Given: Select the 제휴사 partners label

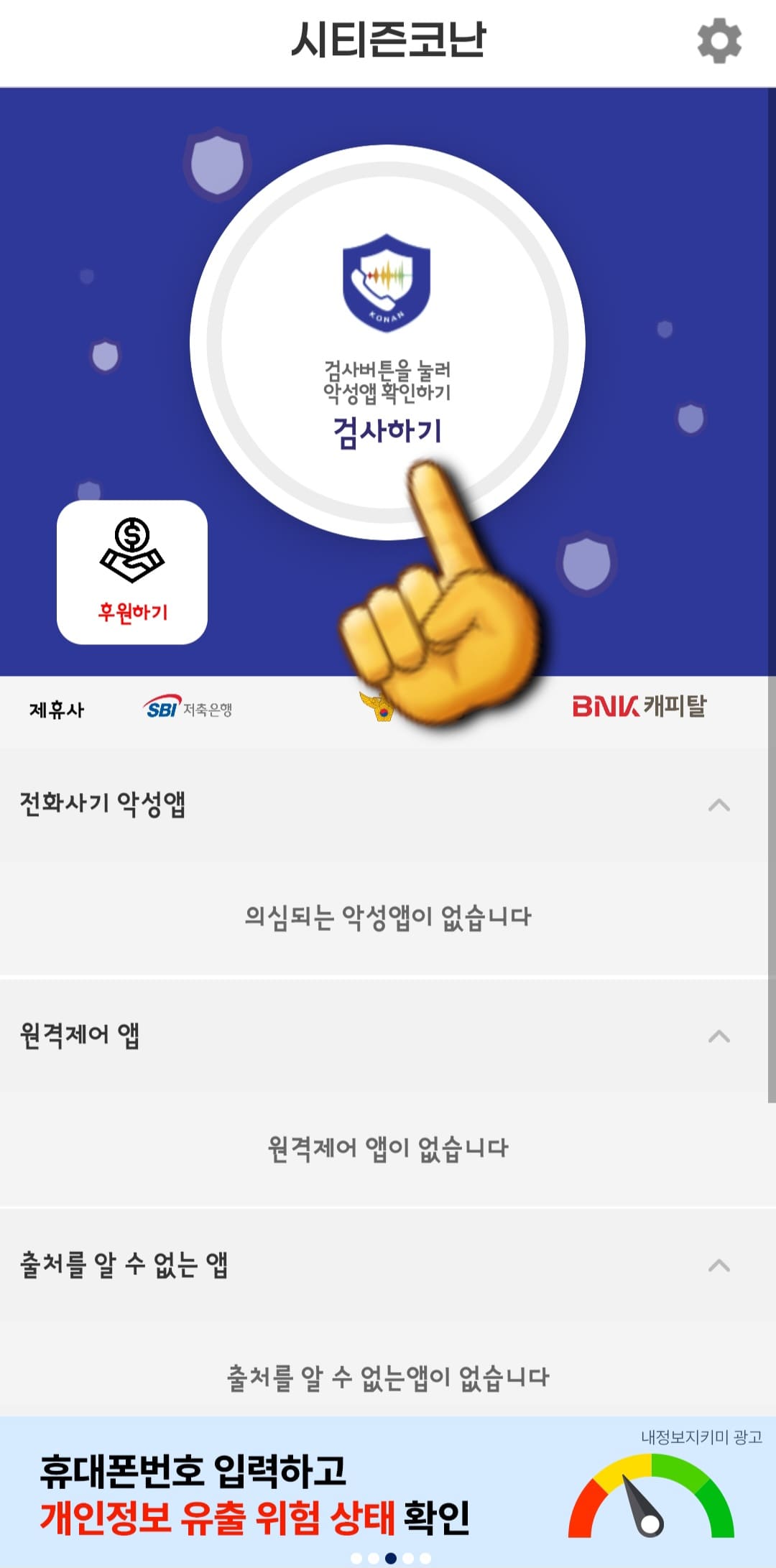Looking at the screenshot, I should (x=57, y=708).
